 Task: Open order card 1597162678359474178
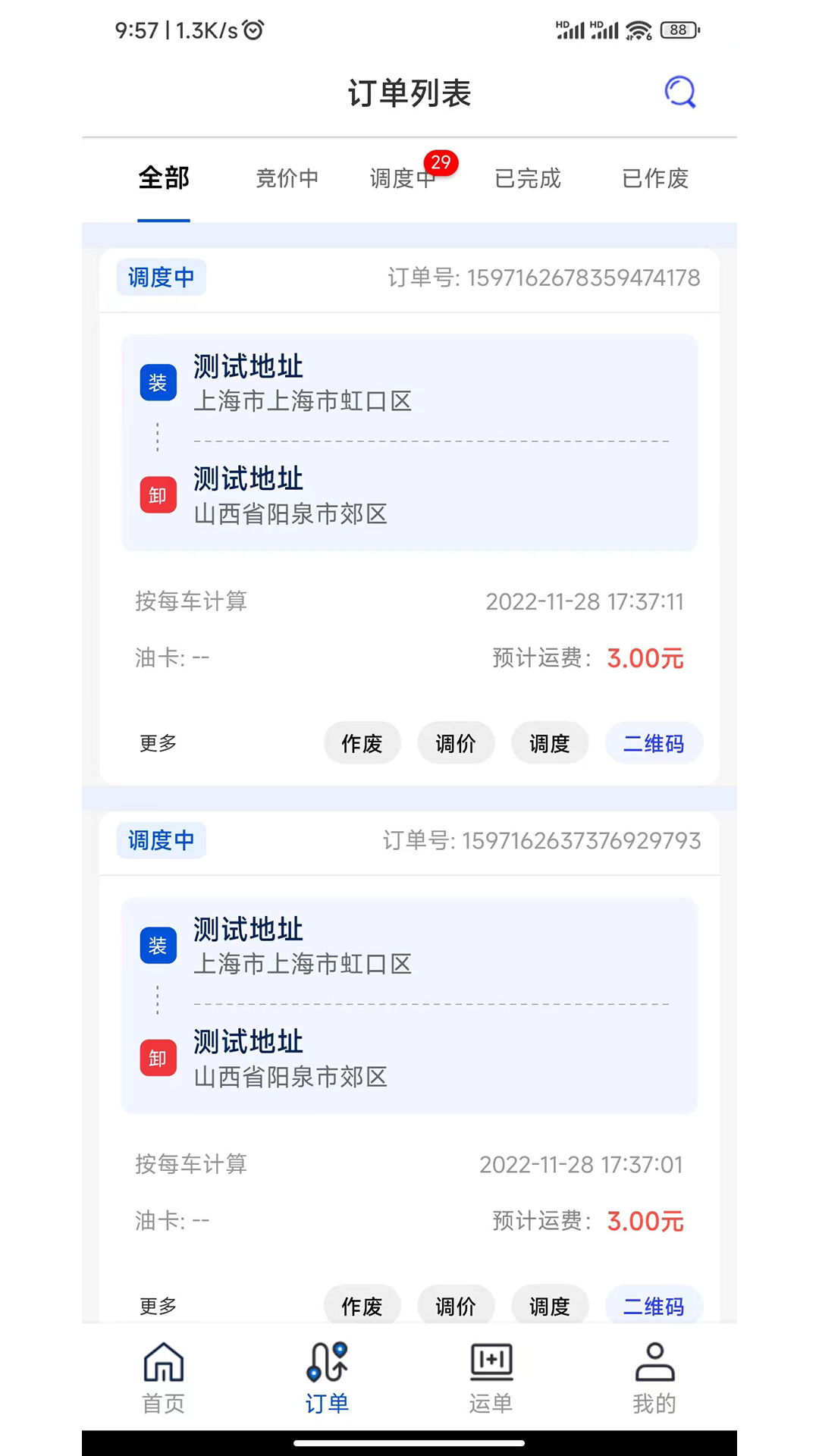[x=409, y=443]
